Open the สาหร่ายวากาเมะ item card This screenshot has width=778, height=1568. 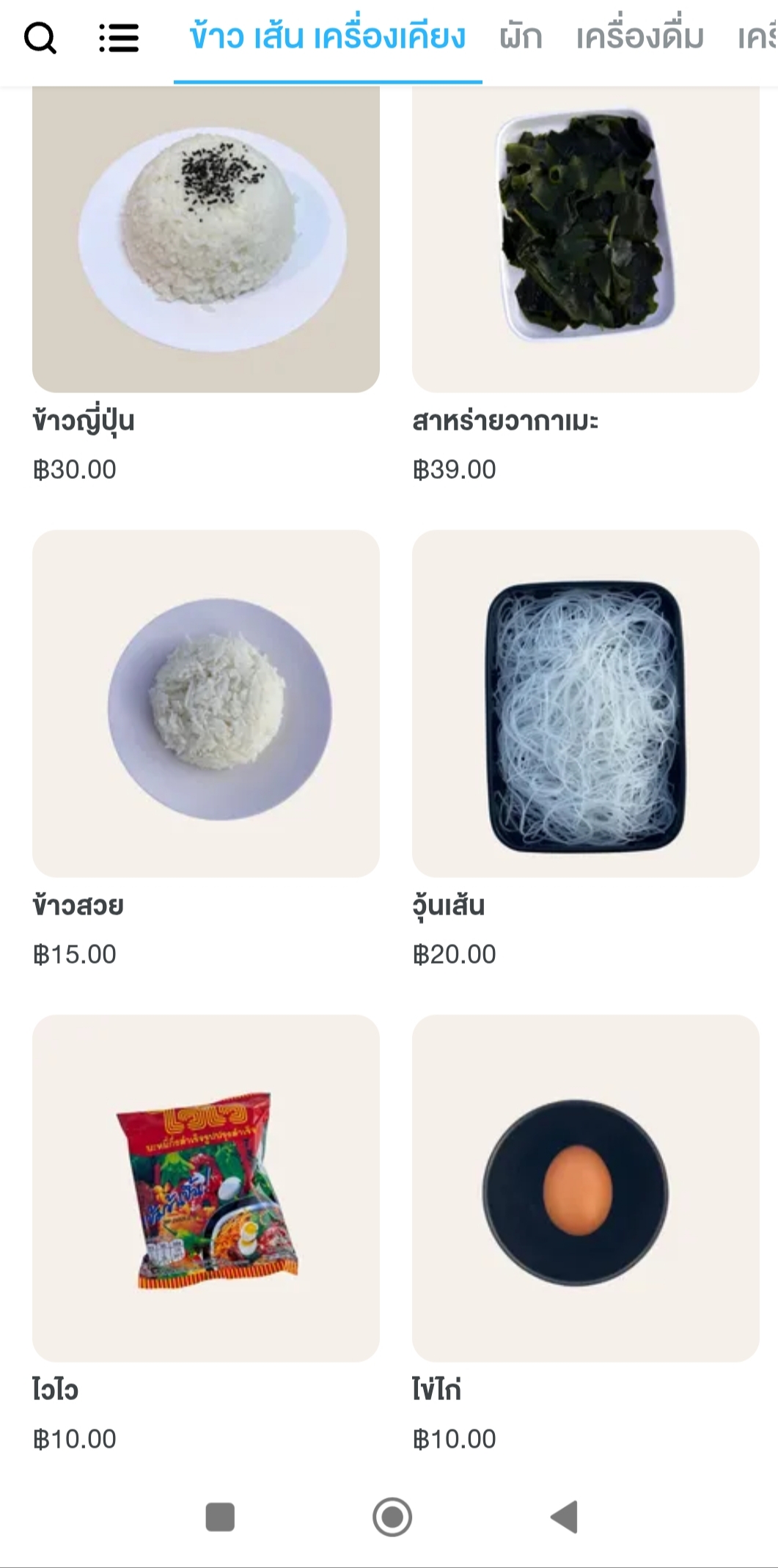click(x=585, y=242)
